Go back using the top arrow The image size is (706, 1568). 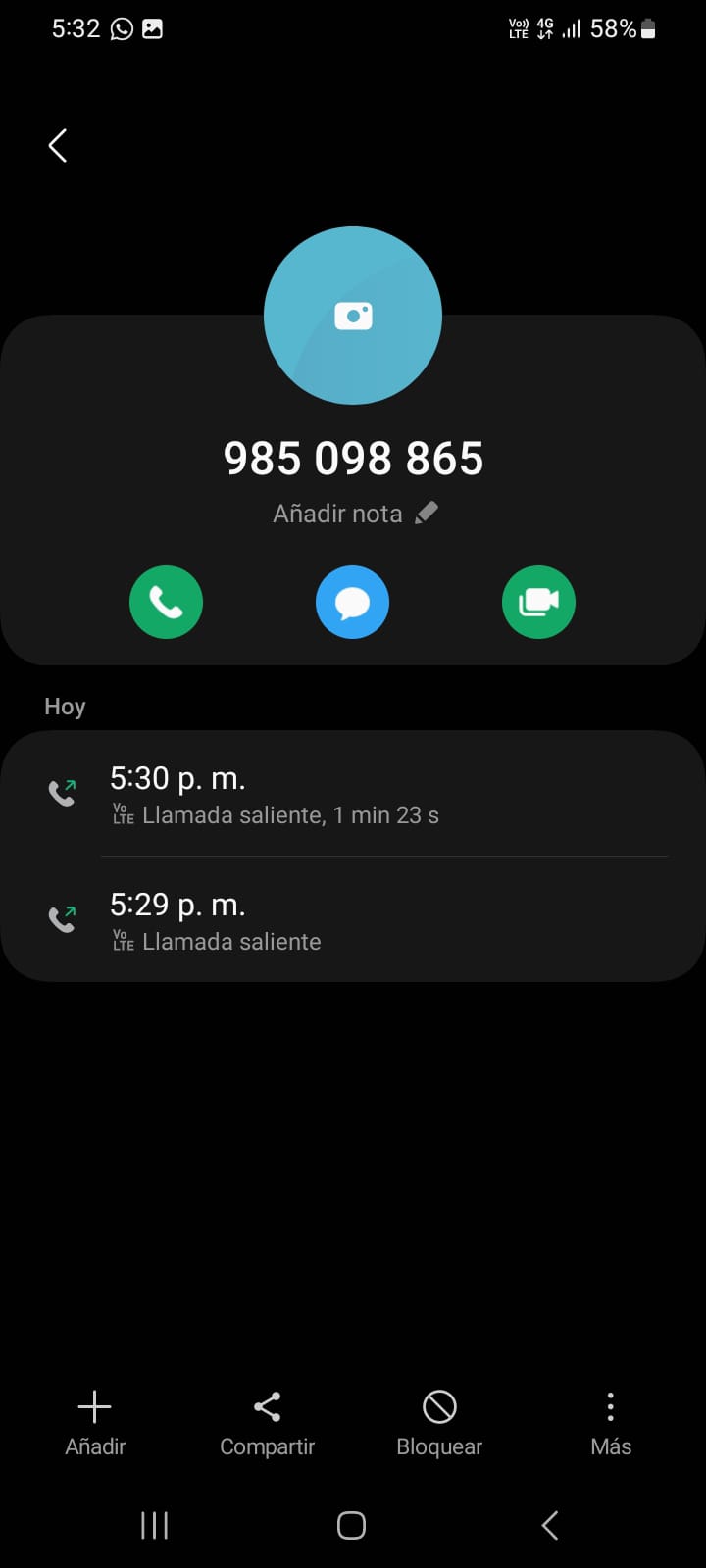pyautogui.click(x=58, y=146)
